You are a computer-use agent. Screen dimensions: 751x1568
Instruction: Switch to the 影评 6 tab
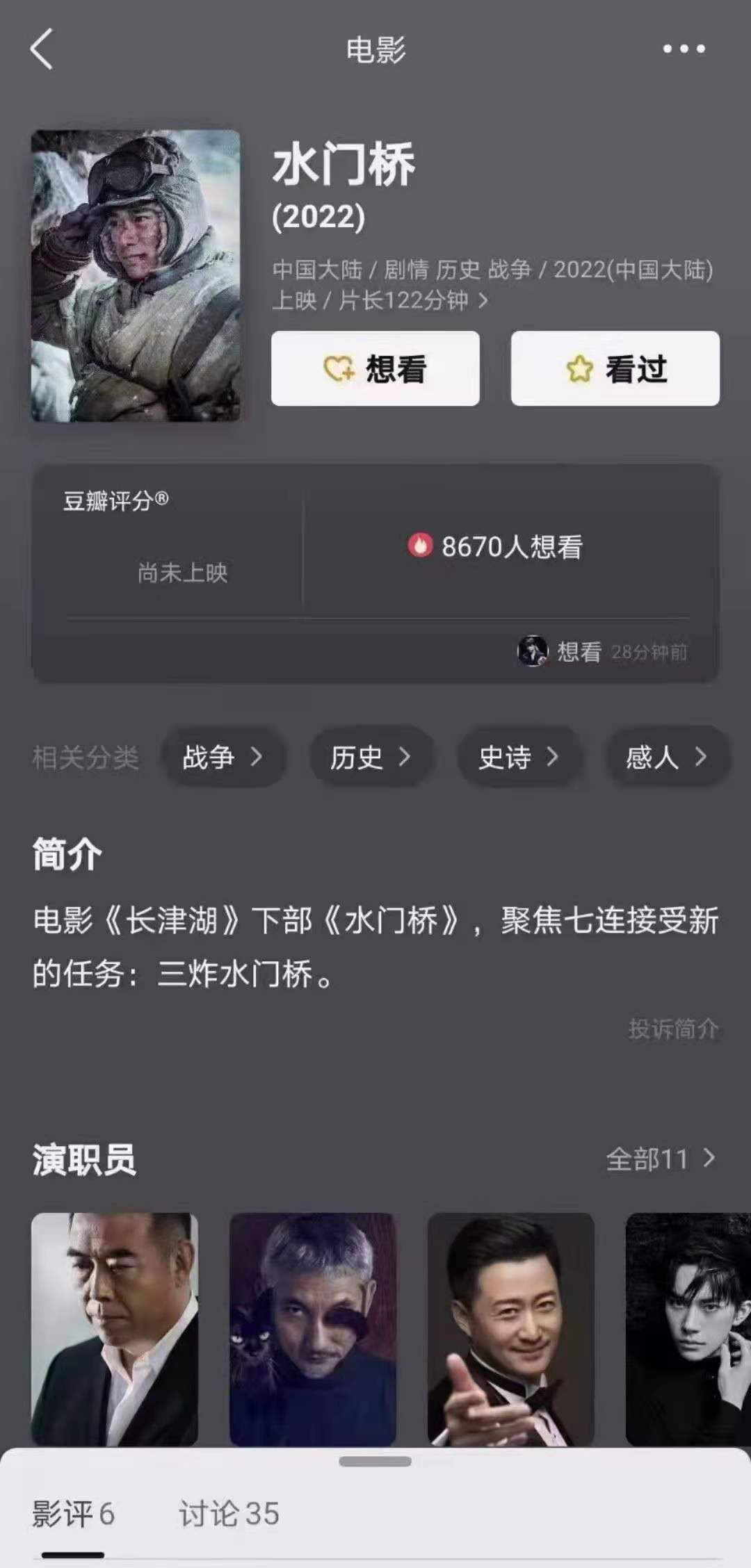[x=73, y=1514]
